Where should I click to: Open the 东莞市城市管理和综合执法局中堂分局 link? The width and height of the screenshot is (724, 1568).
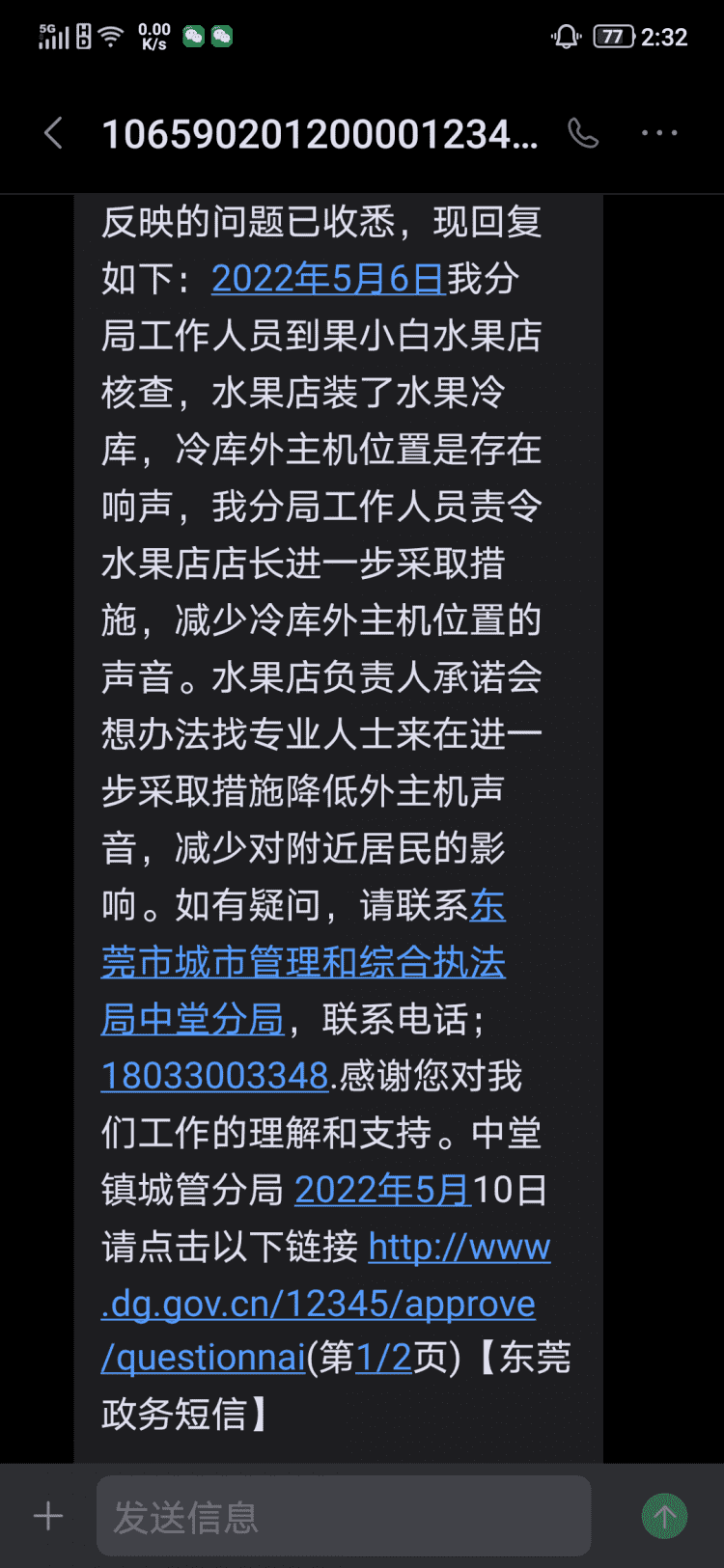(x=303, y=963)
